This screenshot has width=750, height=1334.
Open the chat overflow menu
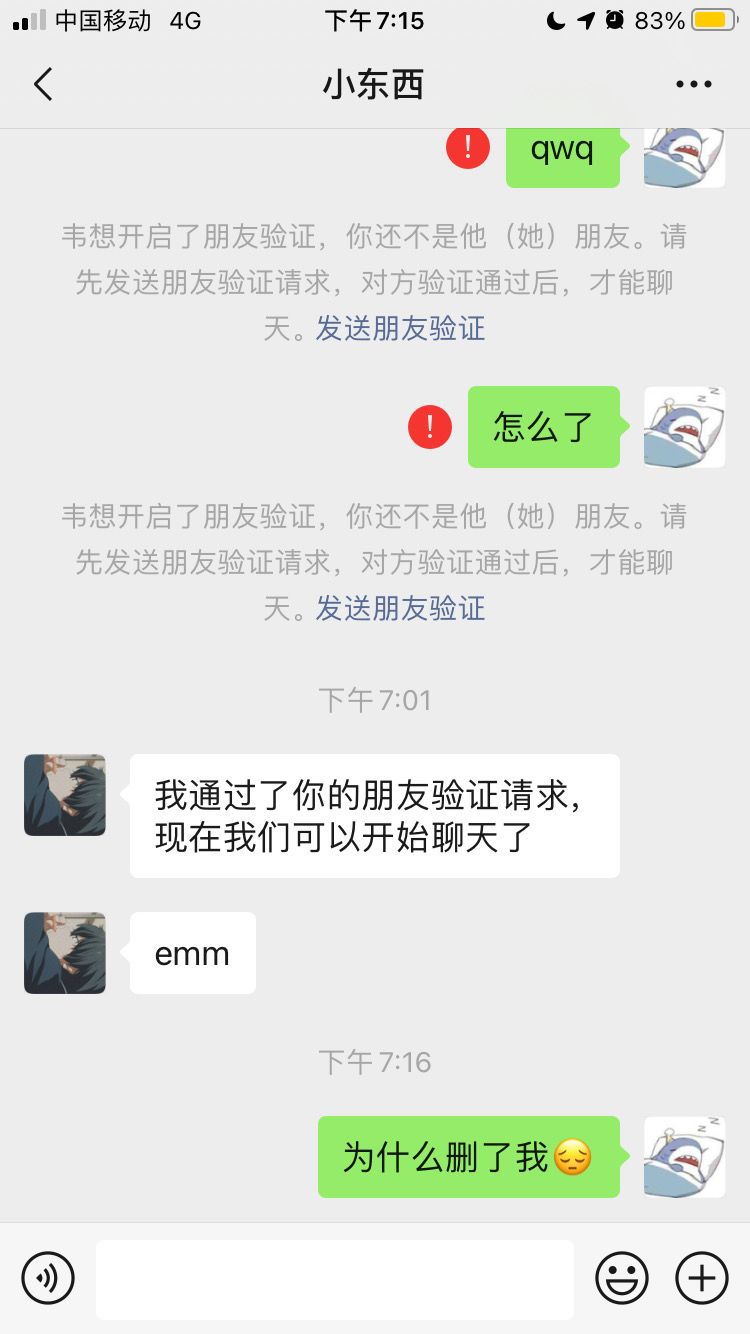694,85
